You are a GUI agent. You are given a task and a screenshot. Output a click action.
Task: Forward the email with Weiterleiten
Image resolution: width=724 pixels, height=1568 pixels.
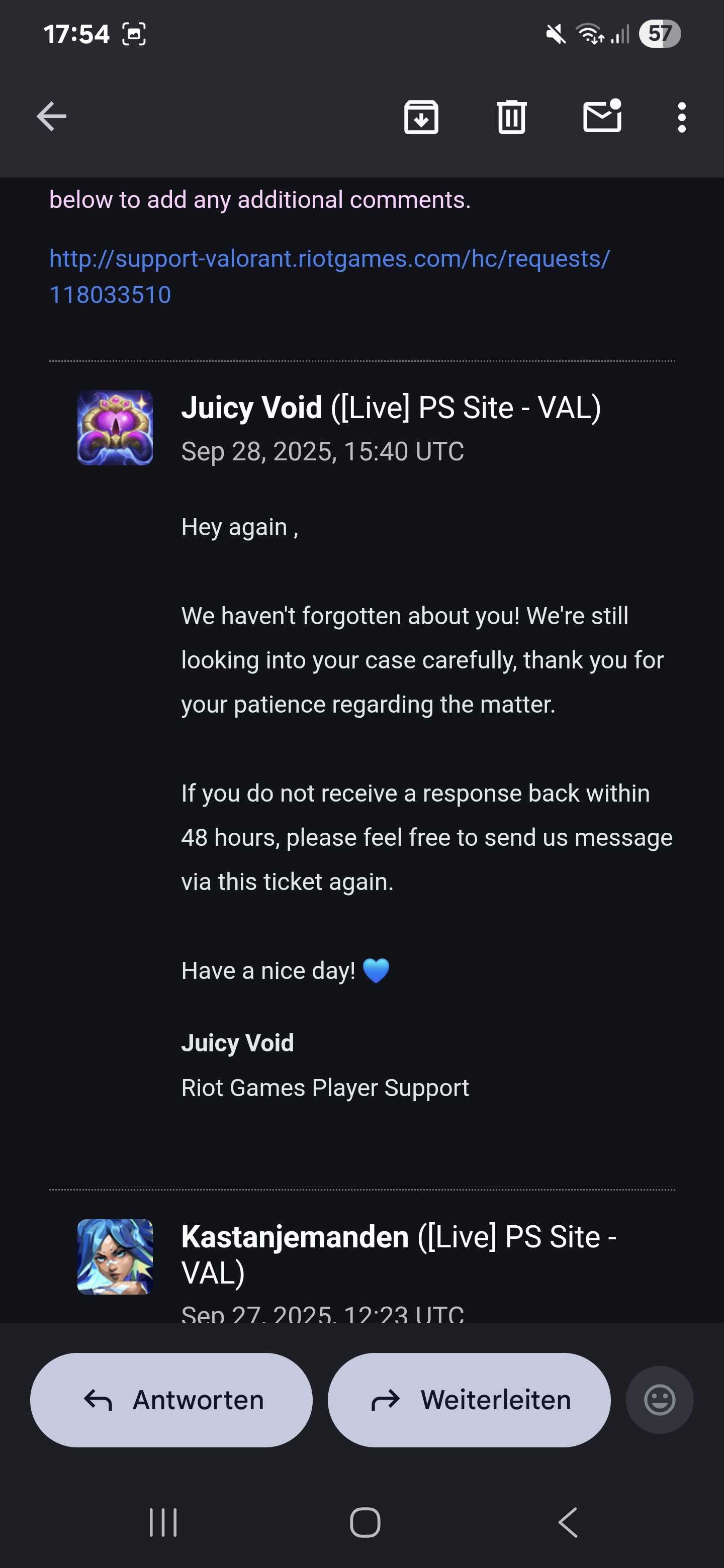(469, 1400)
